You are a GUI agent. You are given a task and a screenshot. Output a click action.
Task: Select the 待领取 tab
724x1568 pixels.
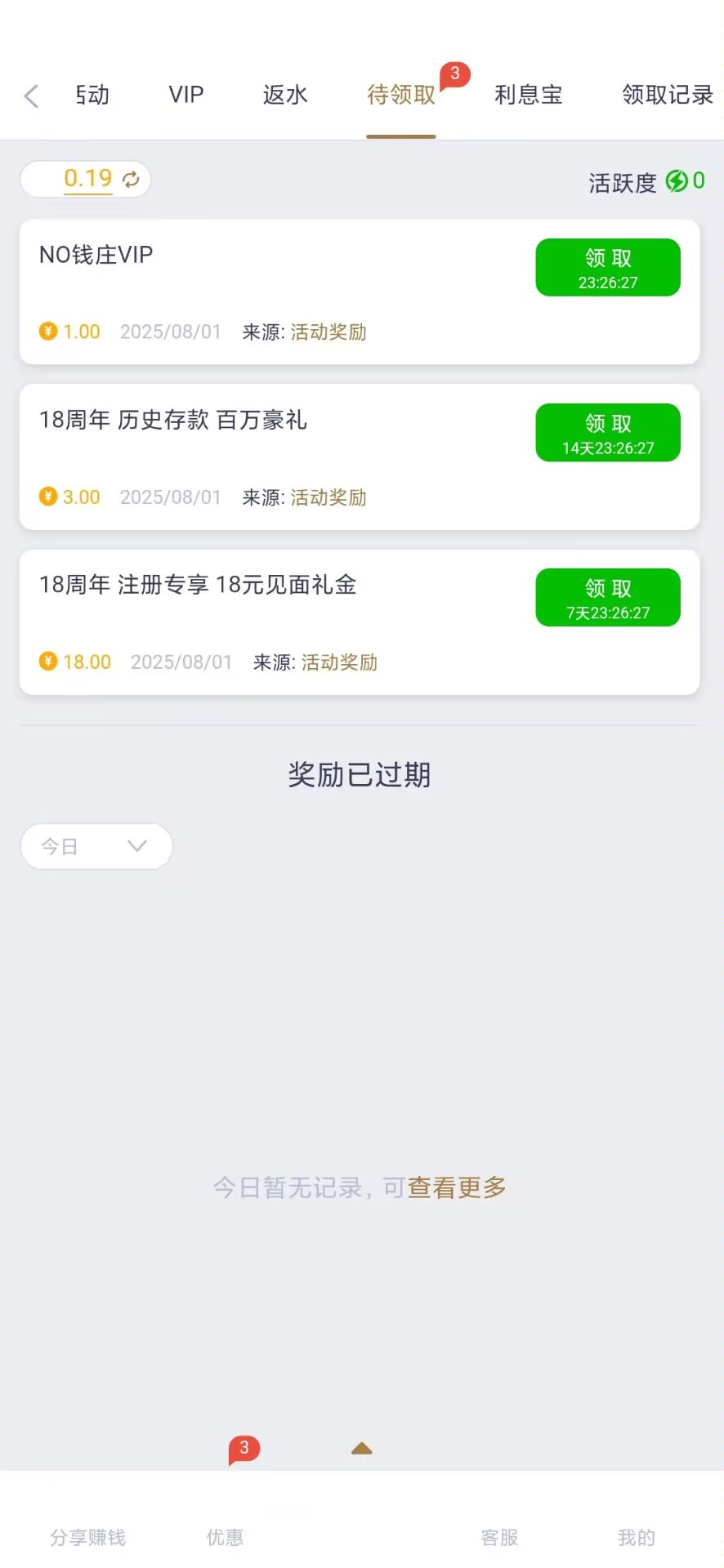click(401, 95)
